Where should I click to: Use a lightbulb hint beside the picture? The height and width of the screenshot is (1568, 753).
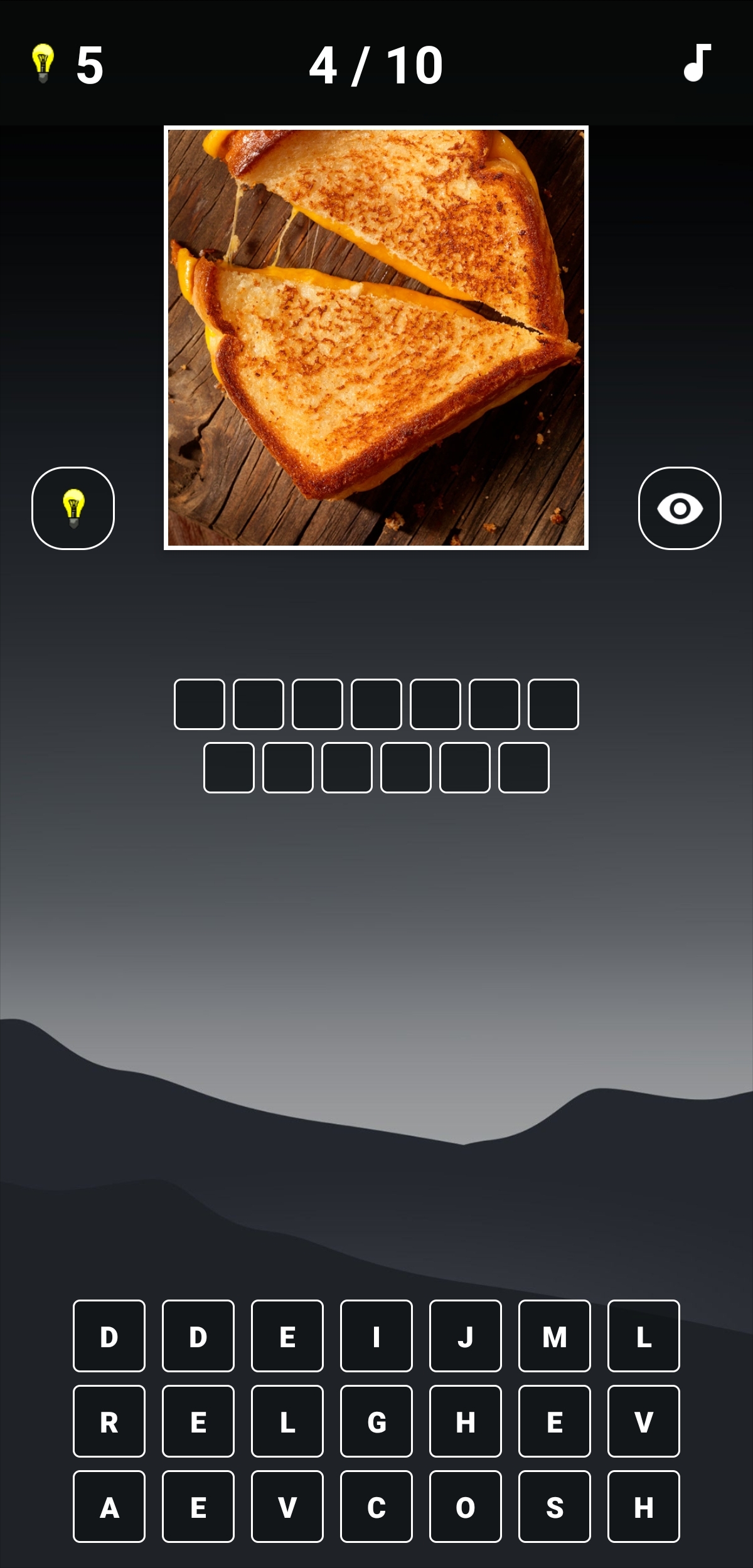coord(73,508)
